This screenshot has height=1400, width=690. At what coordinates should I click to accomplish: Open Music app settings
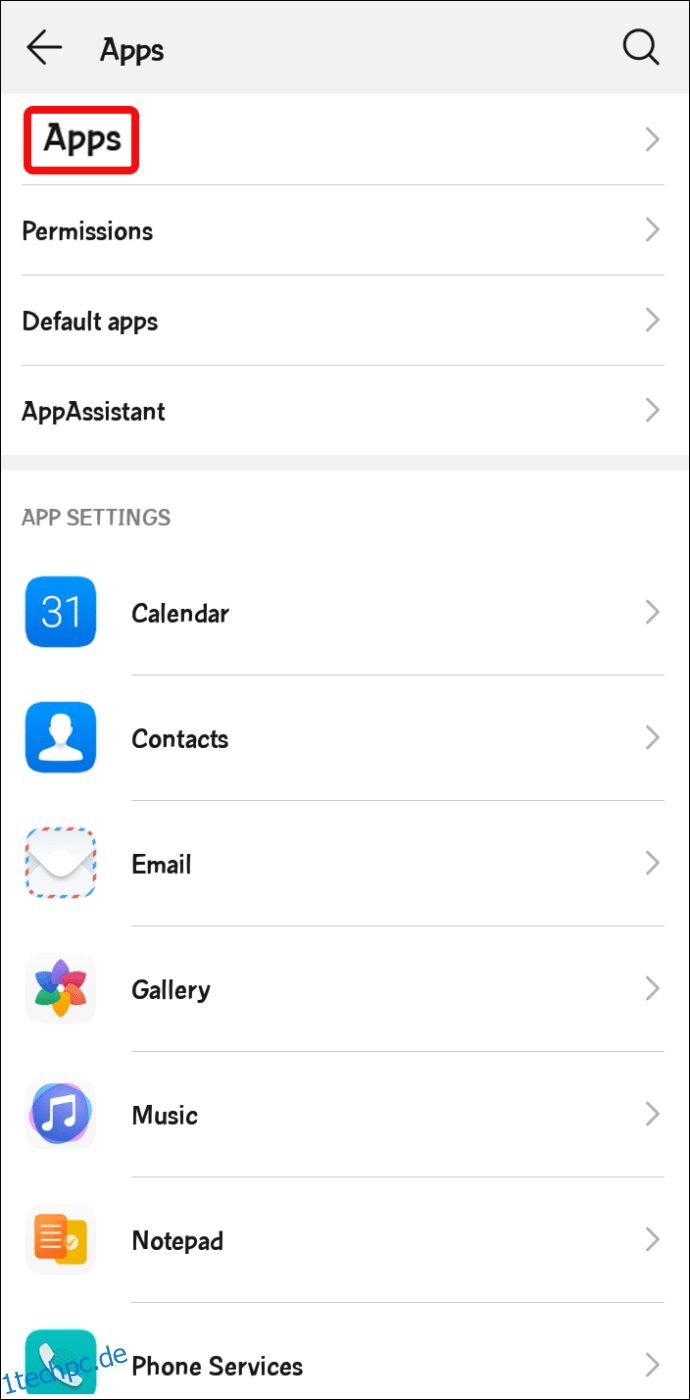pos(345,1115)
